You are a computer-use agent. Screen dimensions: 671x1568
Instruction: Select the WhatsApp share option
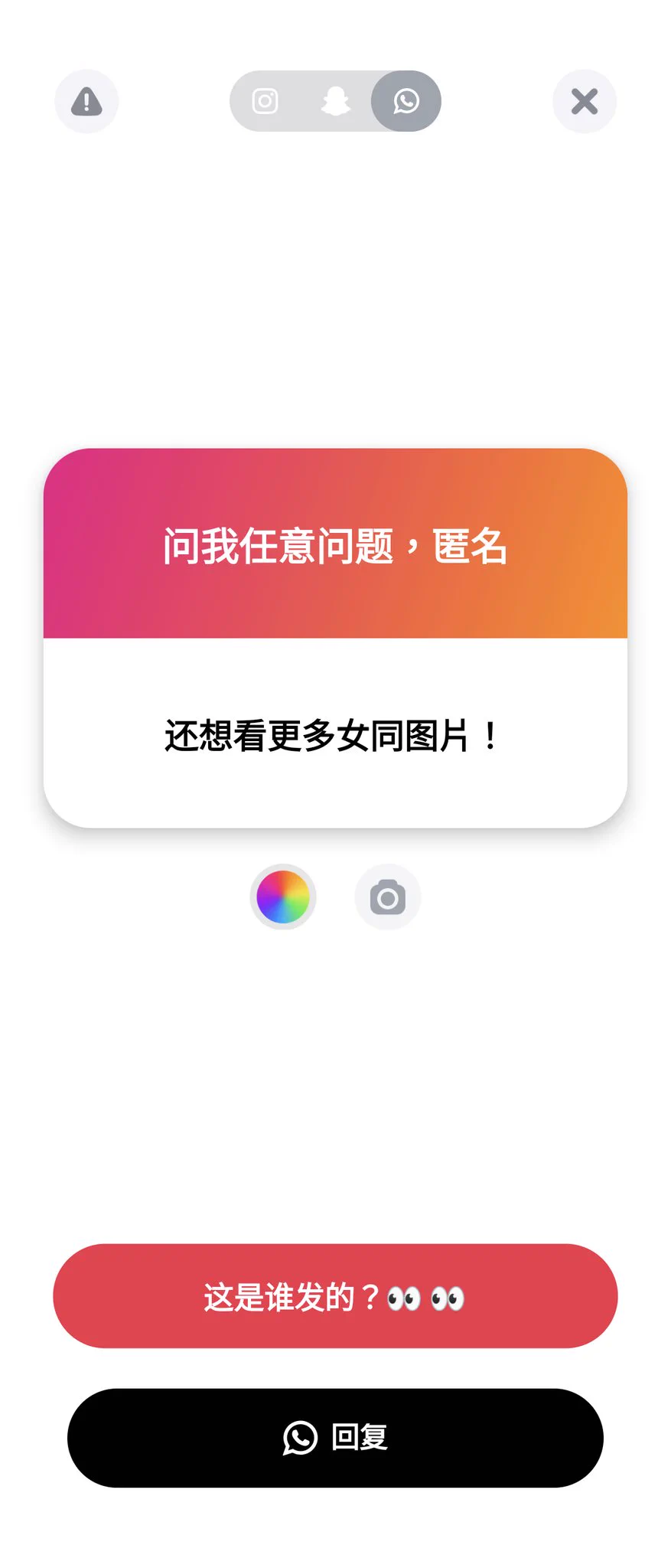point(406,101)
